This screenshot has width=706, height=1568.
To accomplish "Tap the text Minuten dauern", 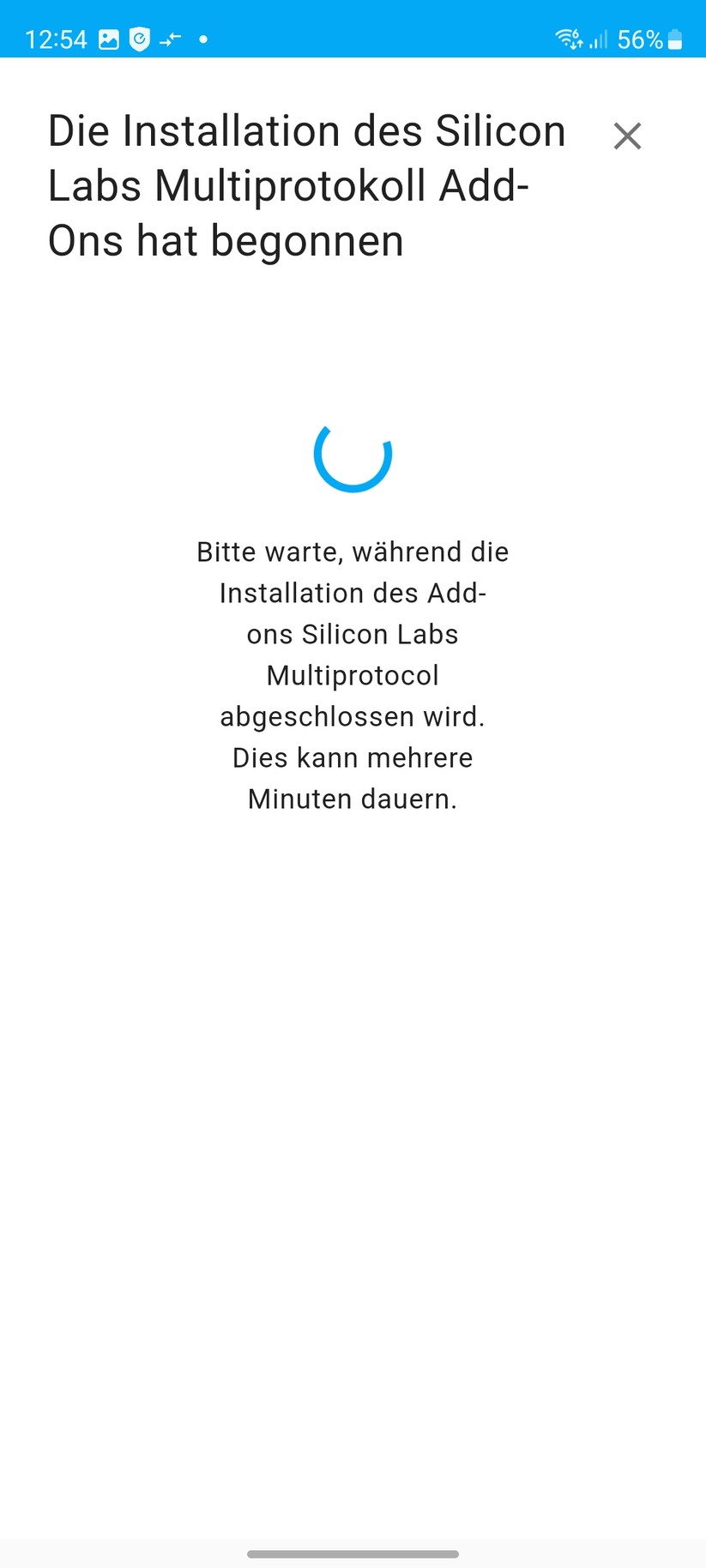I will (353, 798).
